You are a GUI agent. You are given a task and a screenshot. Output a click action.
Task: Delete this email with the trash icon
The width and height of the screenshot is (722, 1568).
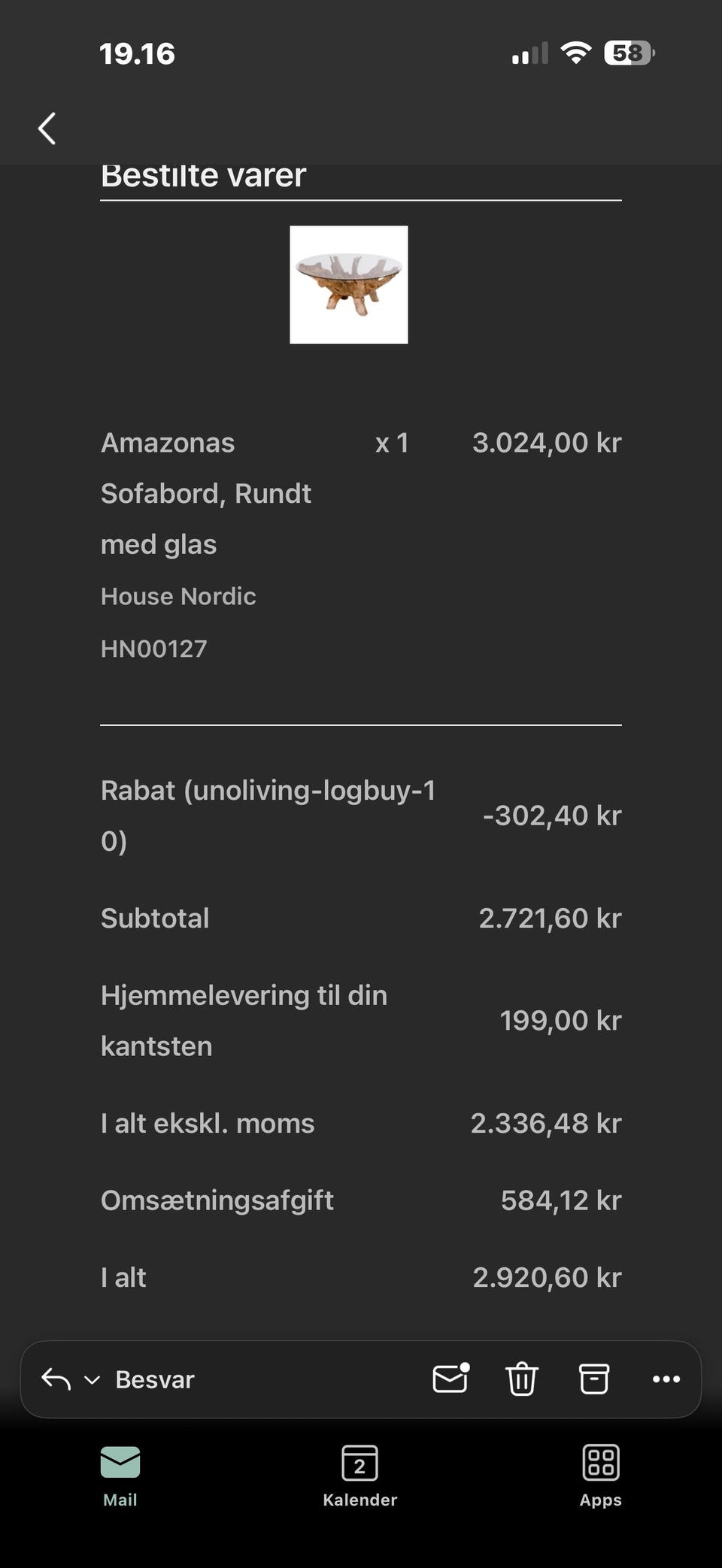[521, 1379]
